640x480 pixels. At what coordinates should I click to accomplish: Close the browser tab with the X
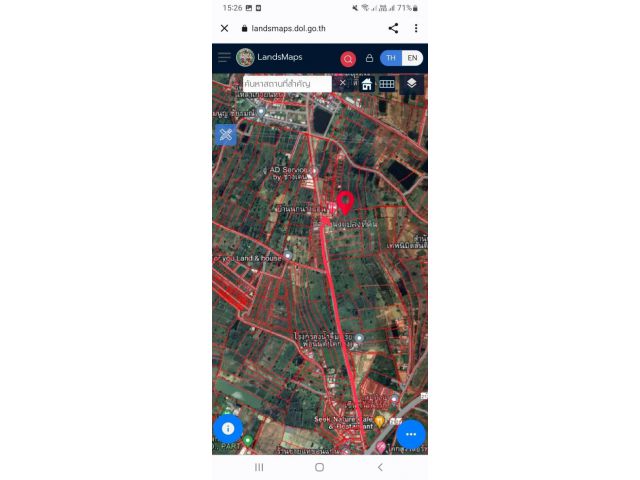point(224,28)
